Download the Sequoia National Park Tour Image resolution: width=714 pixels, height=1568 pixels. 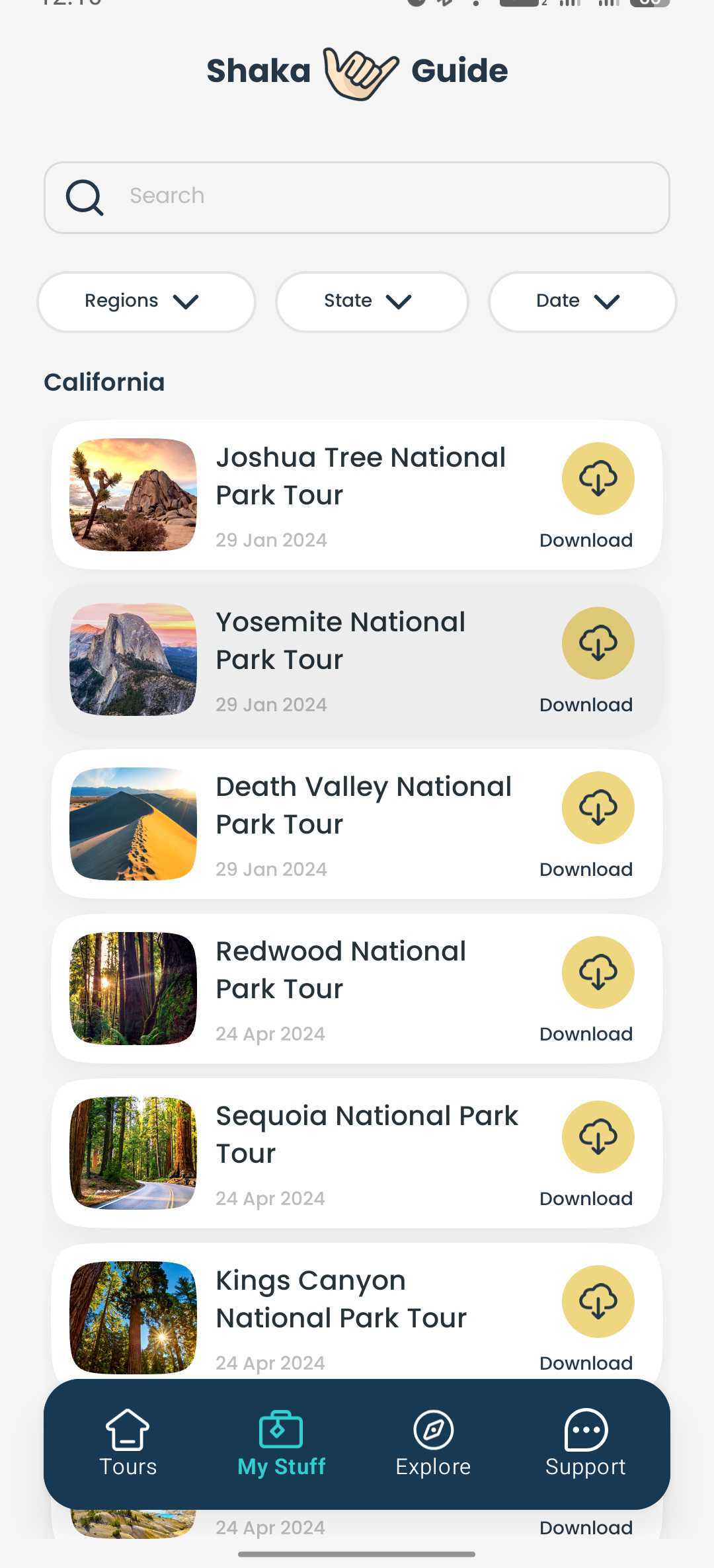598,1137
